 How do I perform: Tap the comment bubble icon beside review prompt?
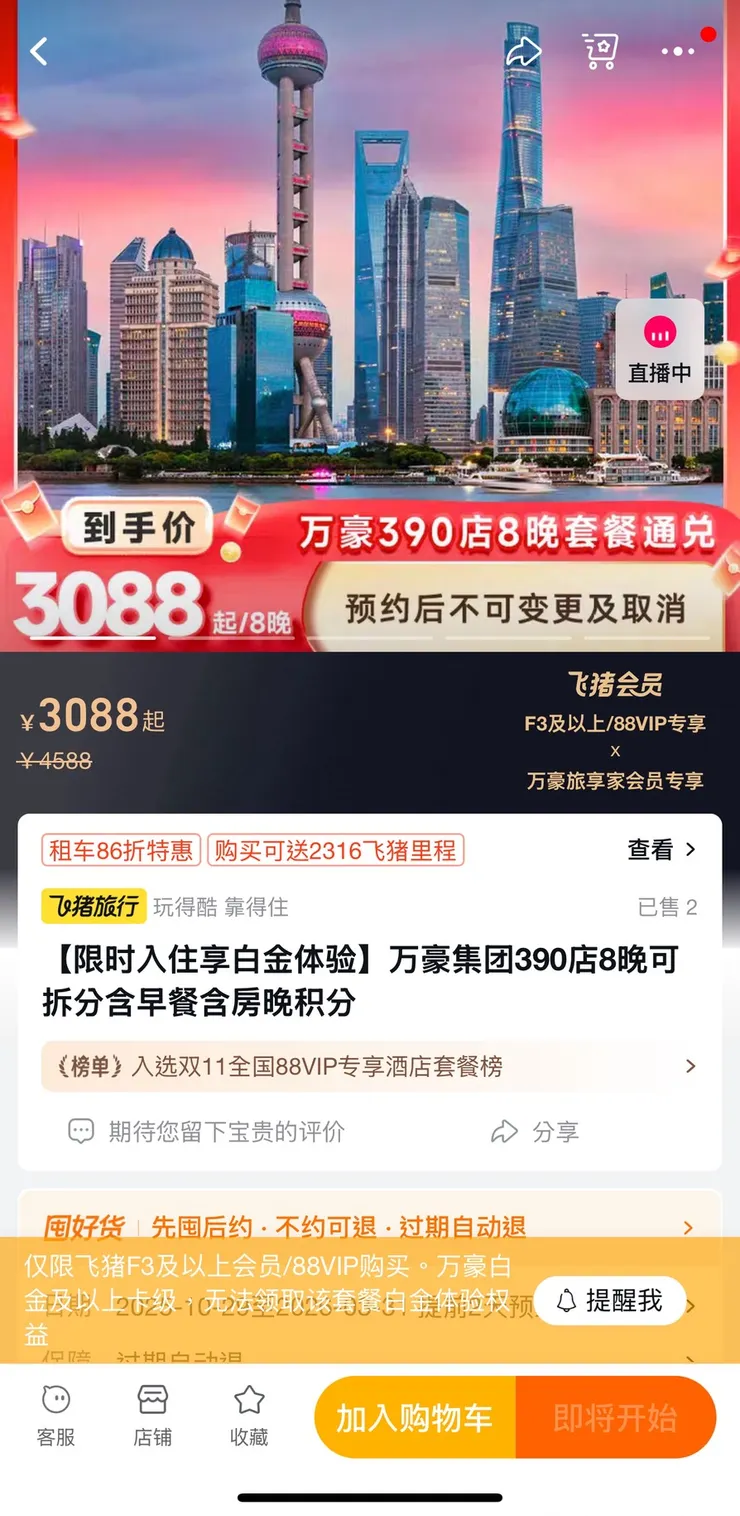[80, 1131]
